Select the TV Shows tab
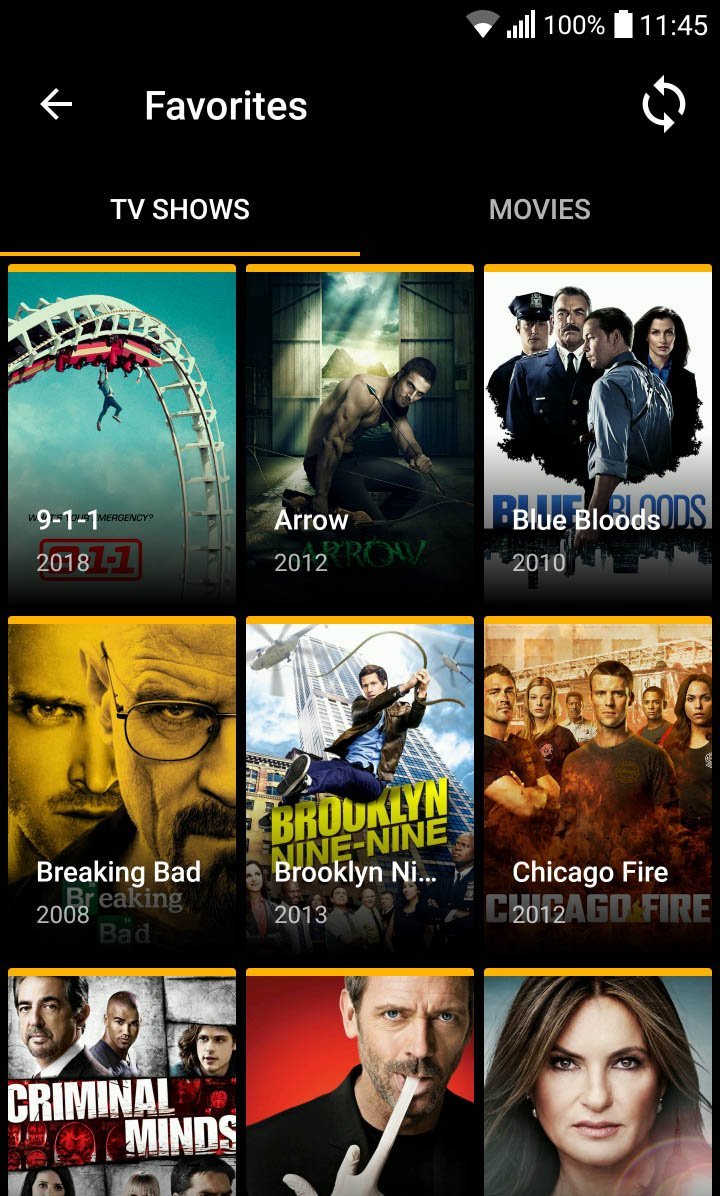Image resolution: width=720 pixels, height=1196 pixels. point(180,210)
